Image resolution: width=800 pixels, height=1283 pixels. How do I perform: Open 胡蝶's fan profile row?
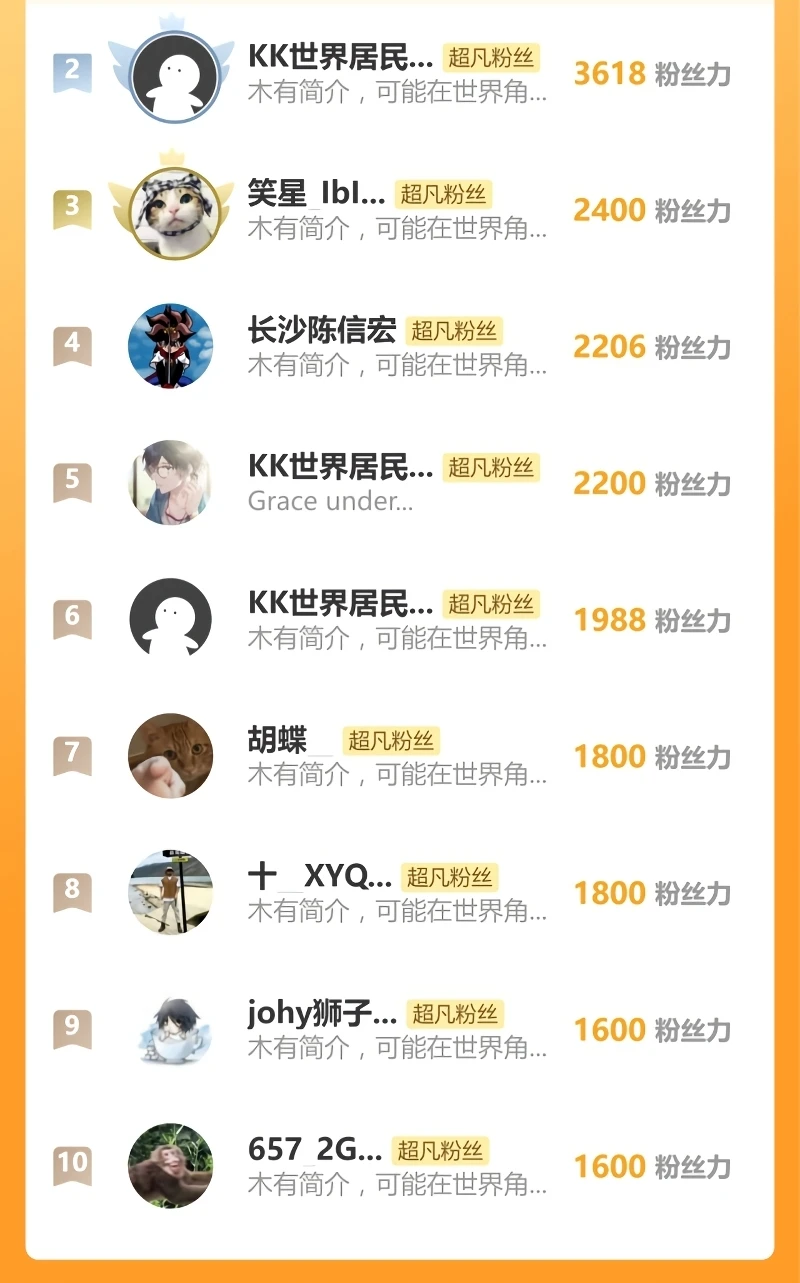coord(400,756)
